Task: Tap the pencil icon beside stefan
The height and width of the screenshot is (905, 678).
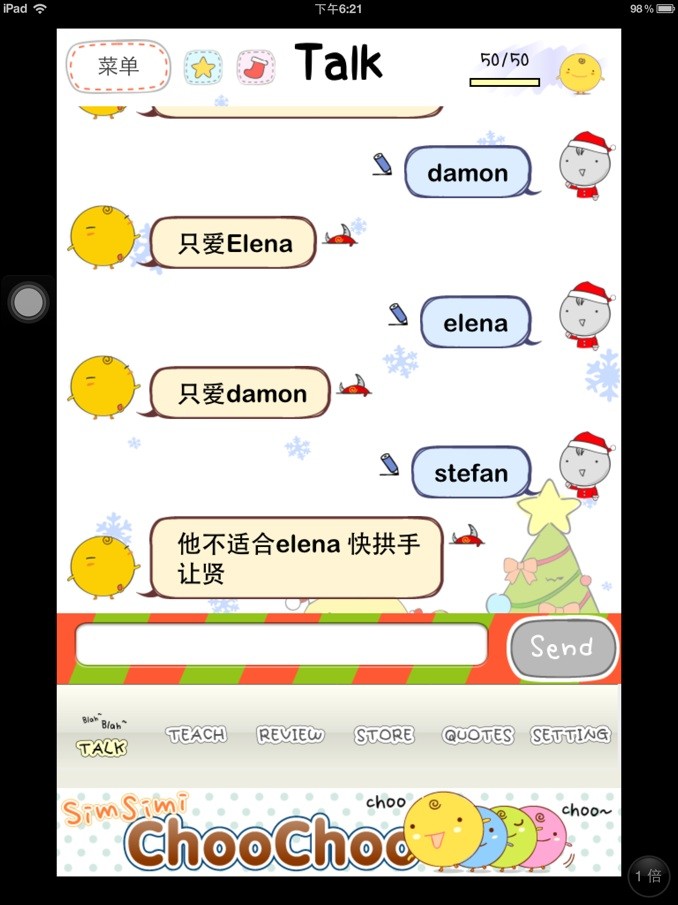Action: pos(389,465)
